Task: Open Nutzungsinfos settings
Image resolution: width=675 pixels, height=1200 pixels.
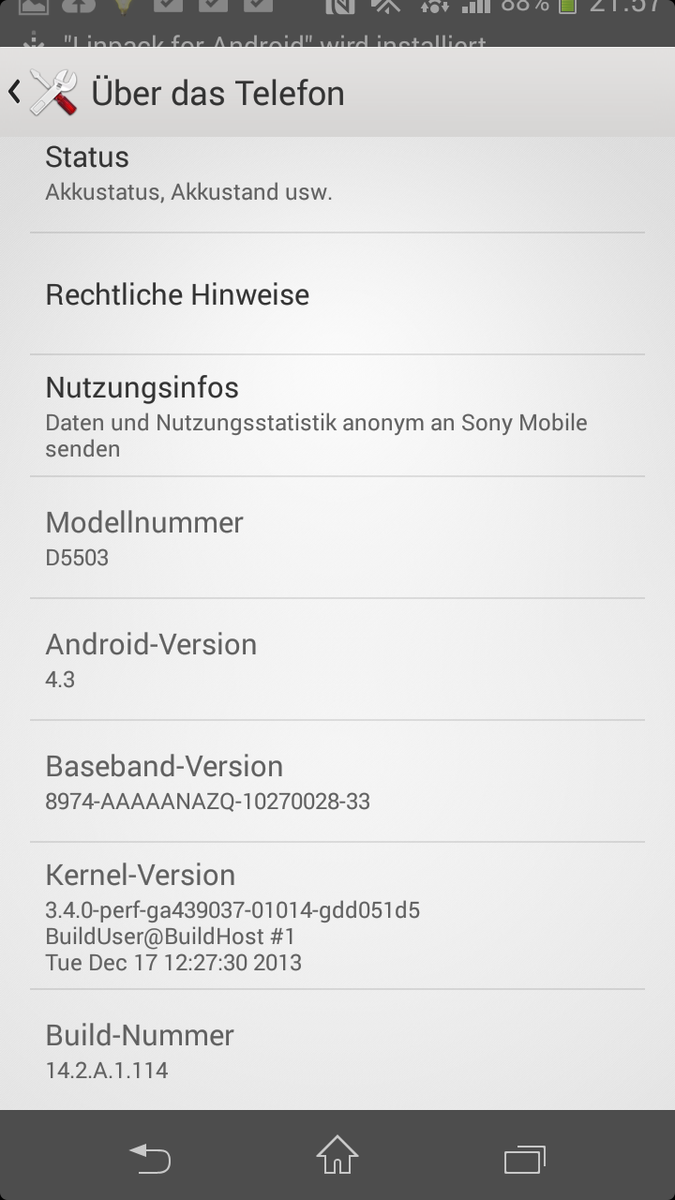Action: tap(337, 416)
